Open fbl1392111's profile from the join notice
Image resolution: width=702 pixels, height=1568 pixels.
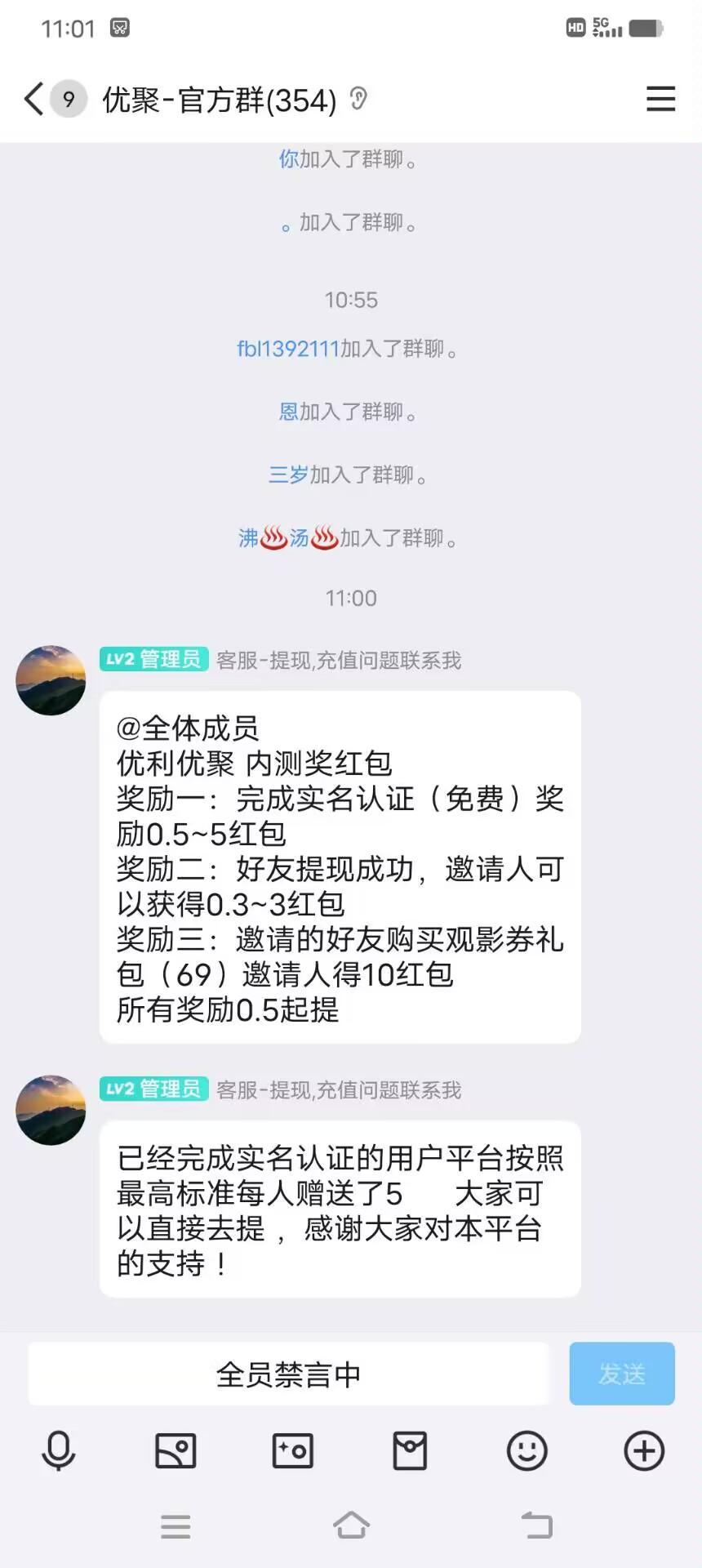pyautogui.click(x=288, y=349)
